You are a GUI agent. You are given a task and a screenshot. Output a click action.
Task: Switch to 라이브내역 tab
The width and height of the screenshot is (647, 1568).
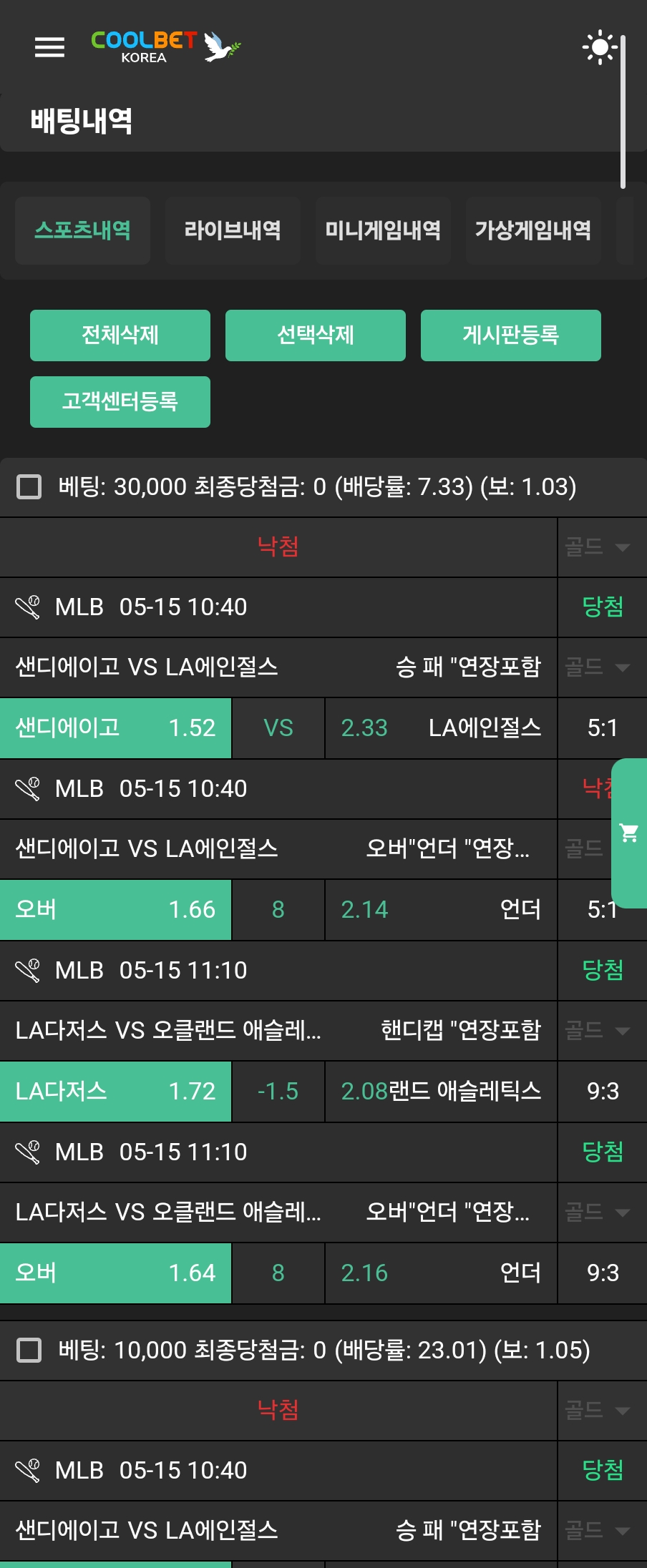click(x=233, y=230)
